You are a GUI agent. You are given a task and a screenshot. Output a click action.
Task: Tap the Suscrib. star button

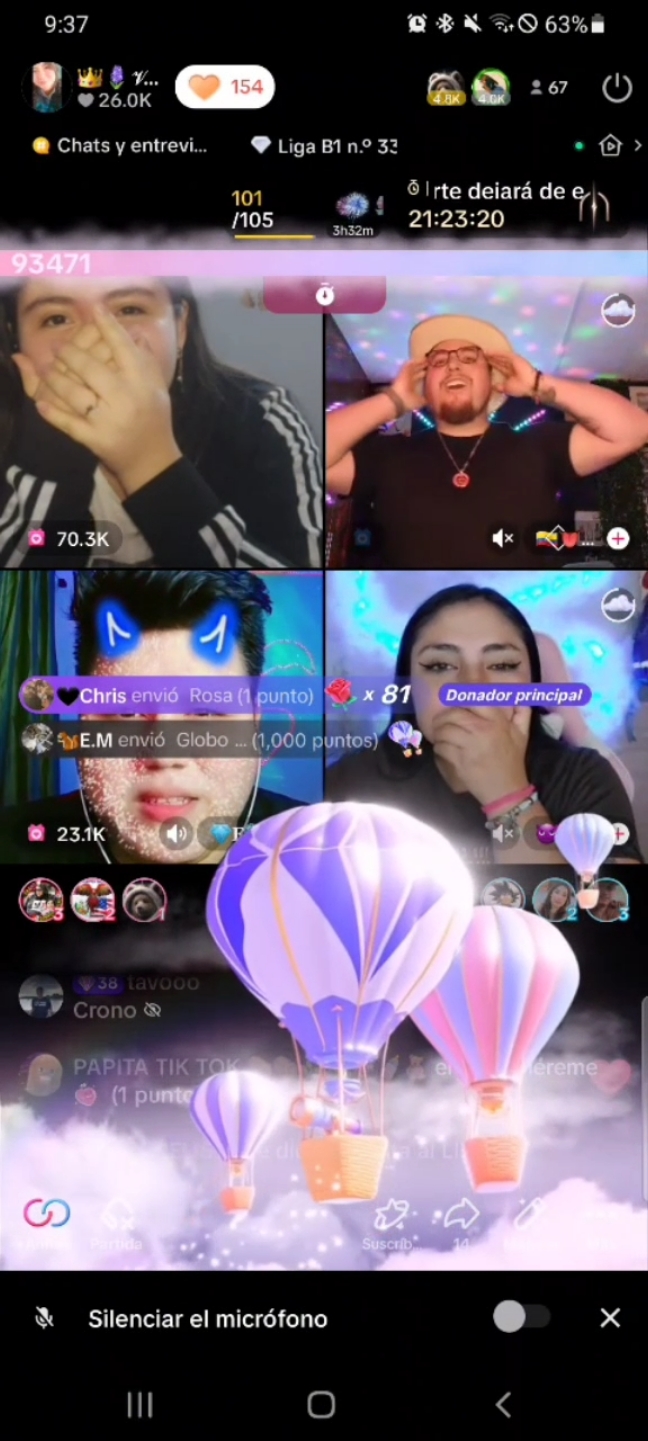[389, 1218]
